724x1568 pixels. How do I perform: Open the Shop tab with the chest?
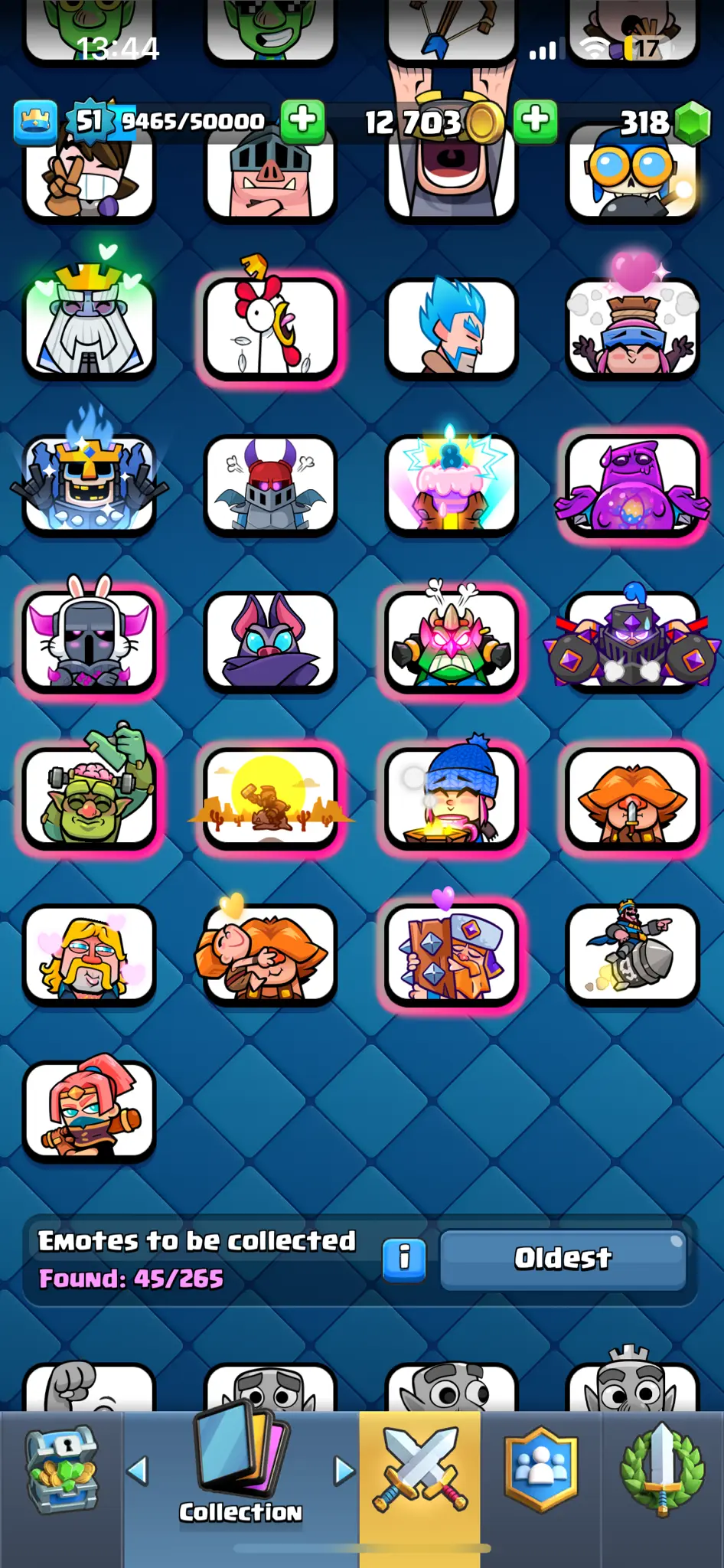point(61,1470)
